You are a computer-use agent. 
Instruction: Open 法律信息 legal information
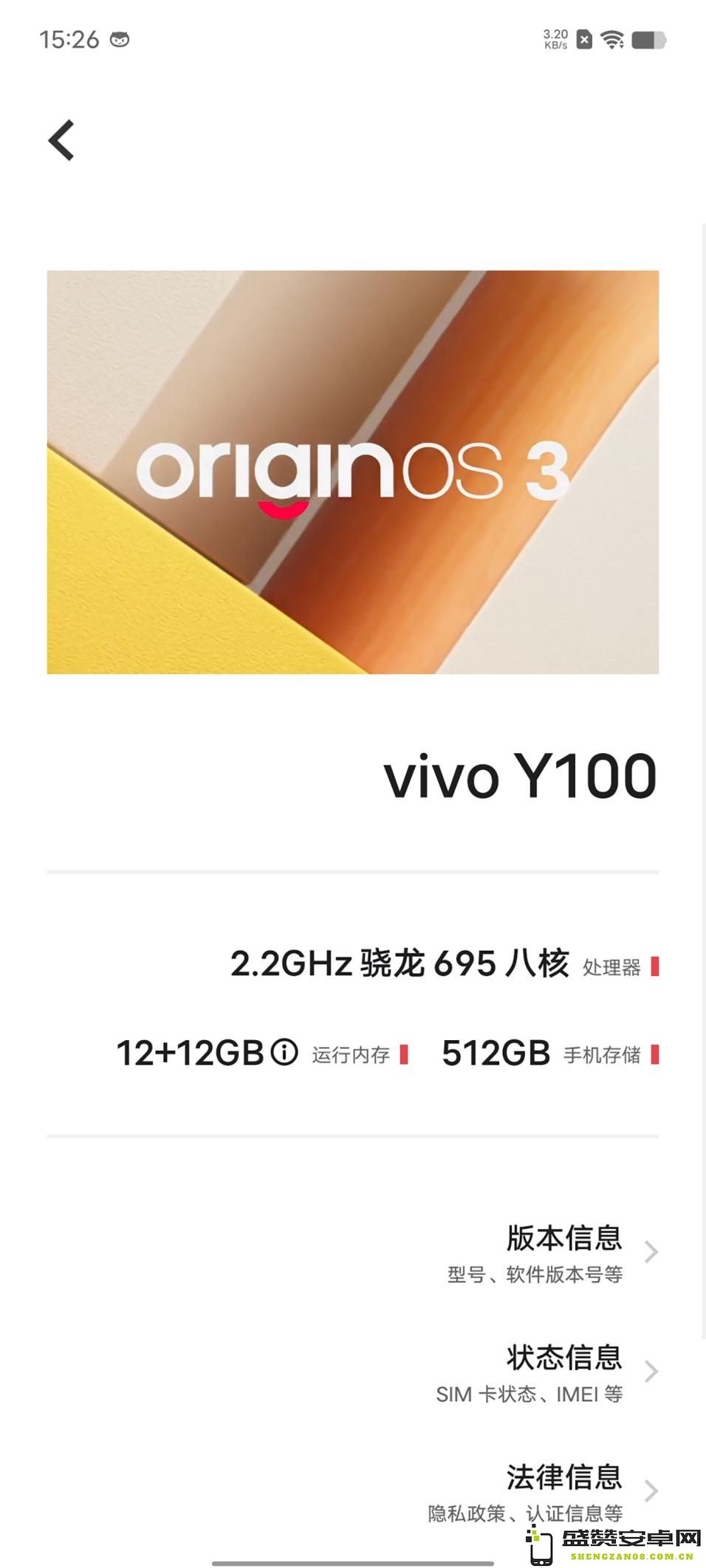click(x=353, y=1491)
